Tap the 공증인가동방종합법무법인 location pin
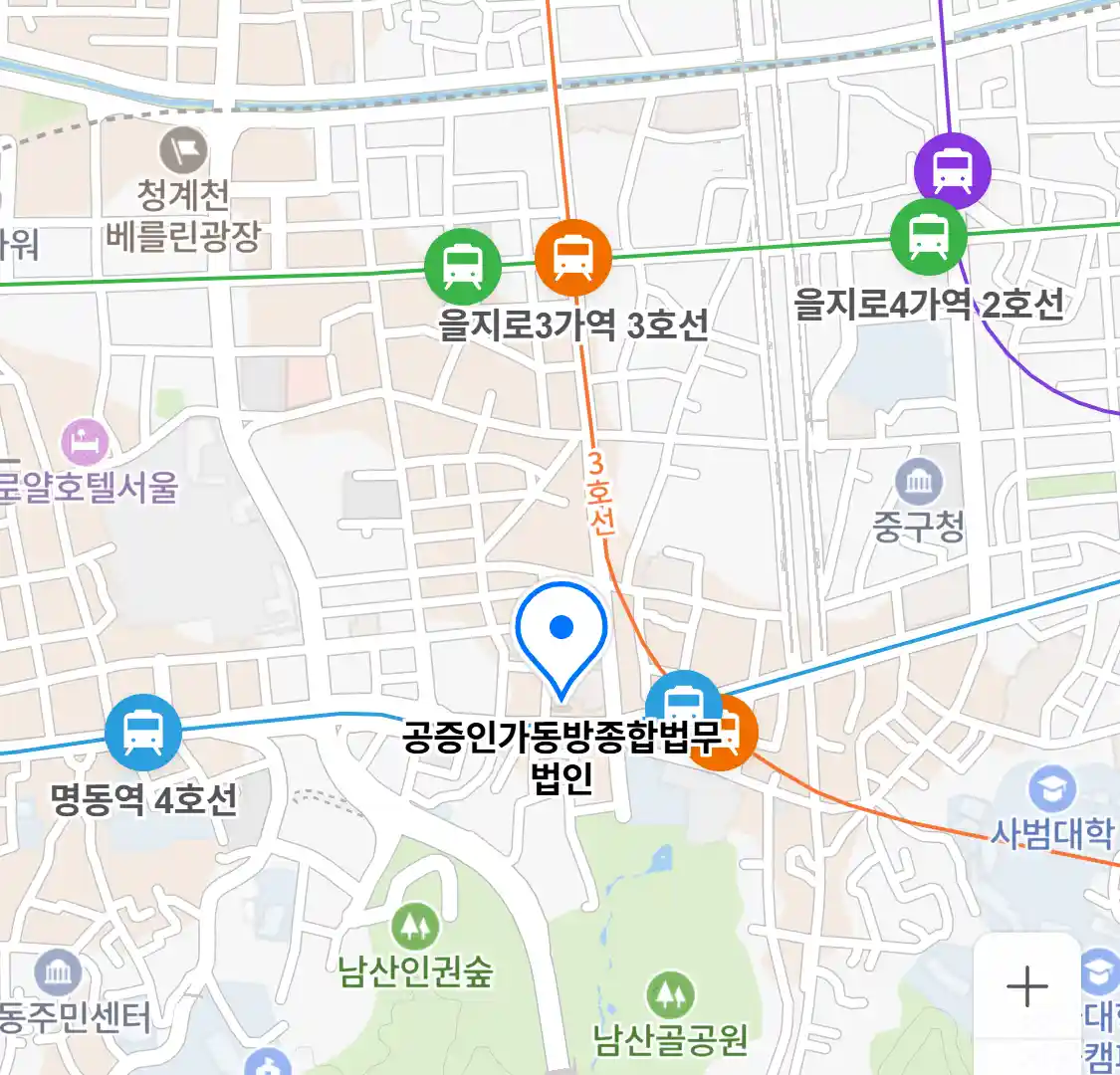 (561, 636)
